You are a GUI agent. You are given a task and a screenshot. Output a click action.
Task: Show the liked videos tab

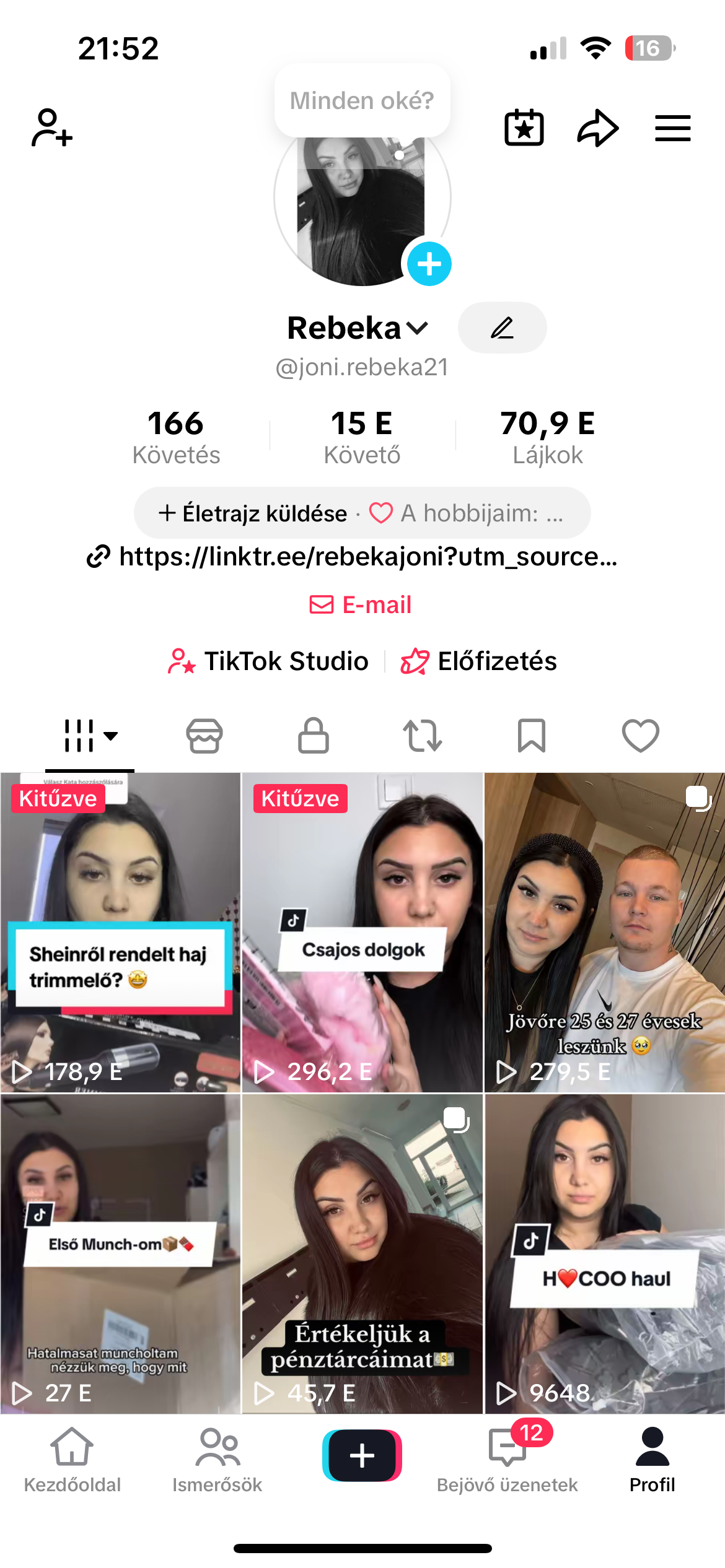[640, 736]
